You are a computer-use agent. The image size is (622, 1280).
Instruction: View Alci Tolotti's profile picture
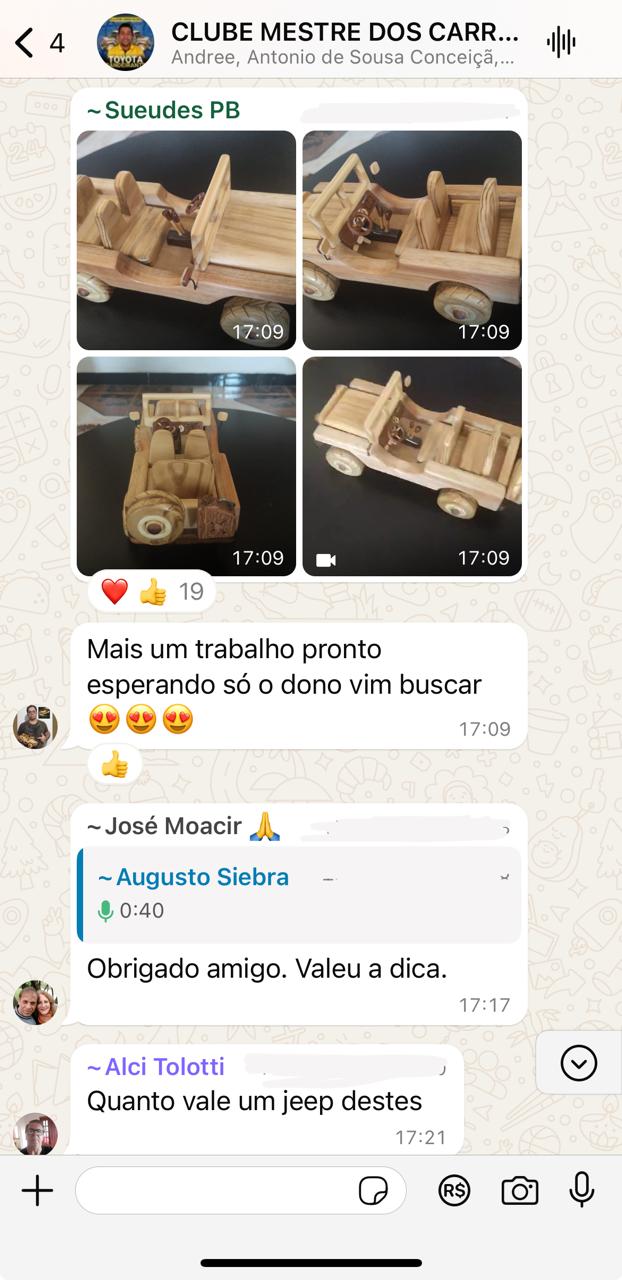(35, 1133)
